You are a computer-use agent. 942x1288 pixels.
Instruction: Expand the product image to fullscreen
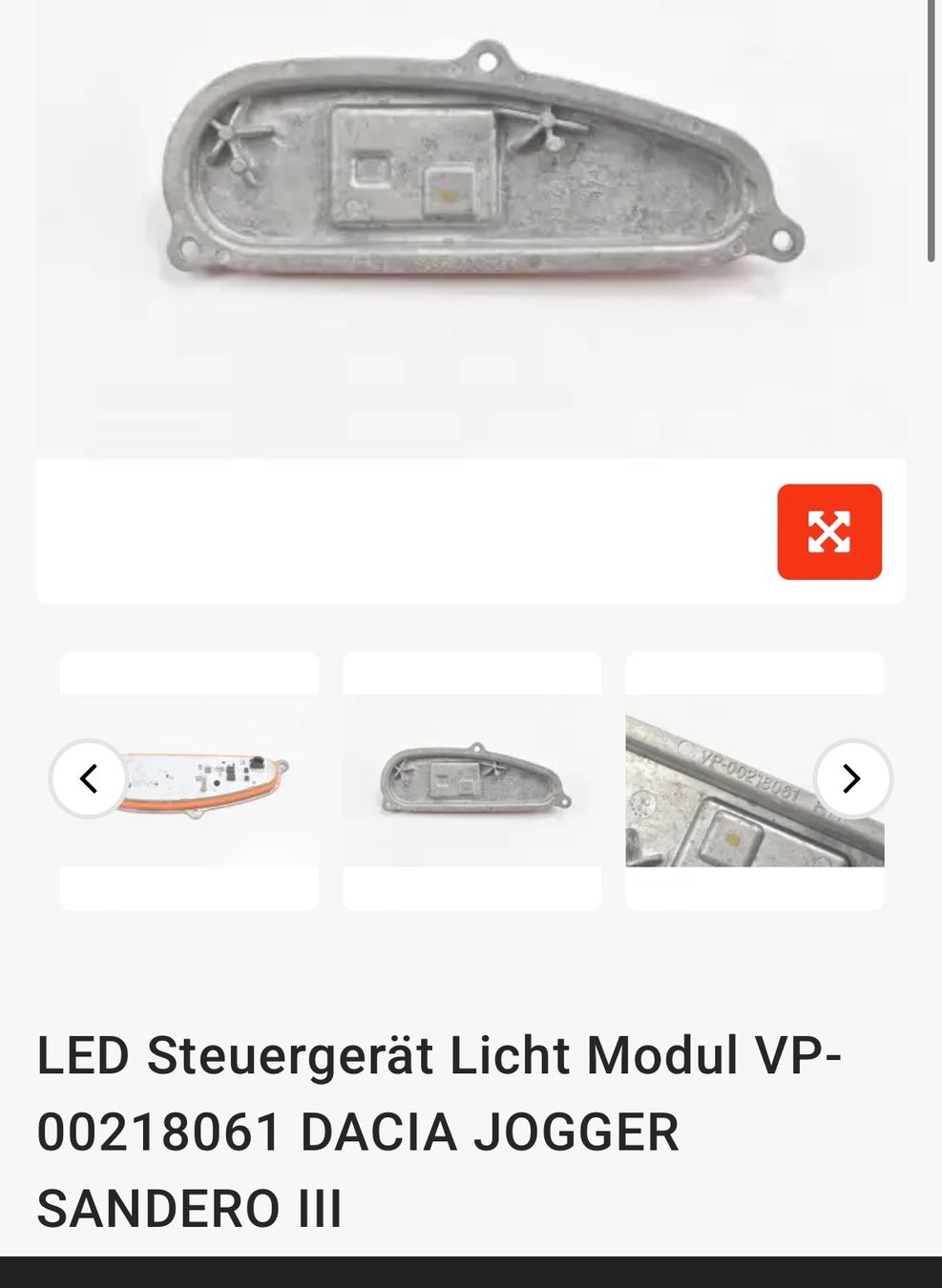pos(828,531)
